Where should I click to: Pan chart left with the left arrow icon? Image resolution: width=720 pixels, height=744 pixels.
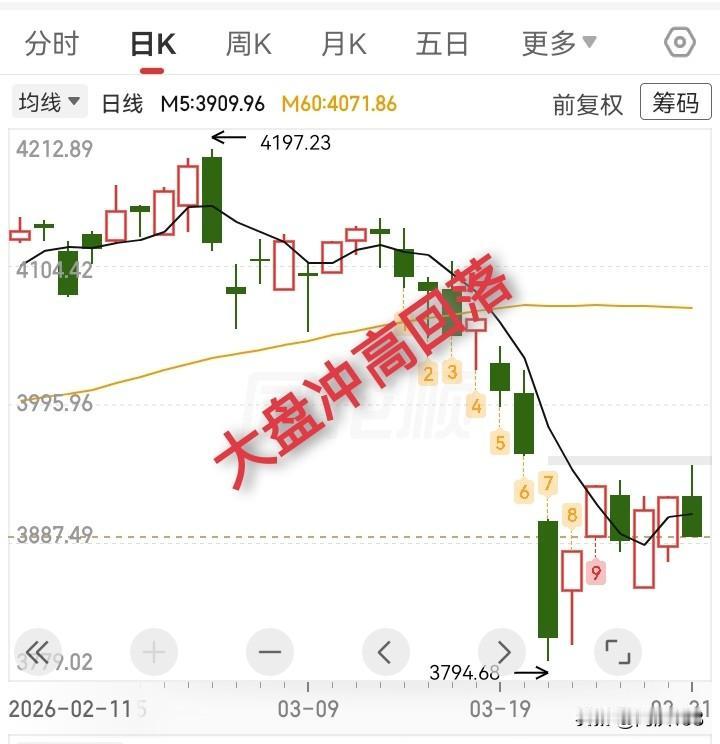(x=386, y=651)
